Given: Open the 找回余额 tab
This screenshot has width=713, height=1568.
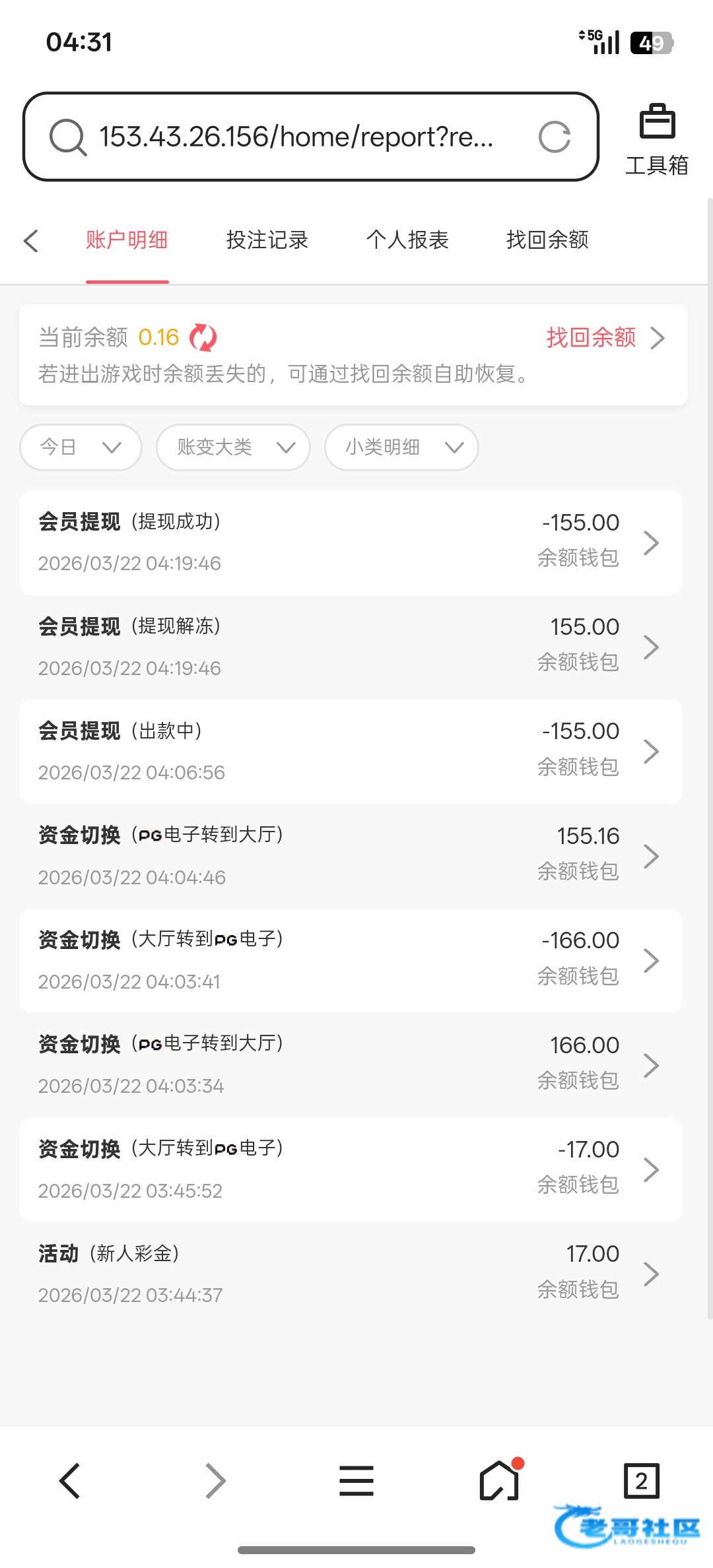Looking at the screenshot, I should click(547, 240).
